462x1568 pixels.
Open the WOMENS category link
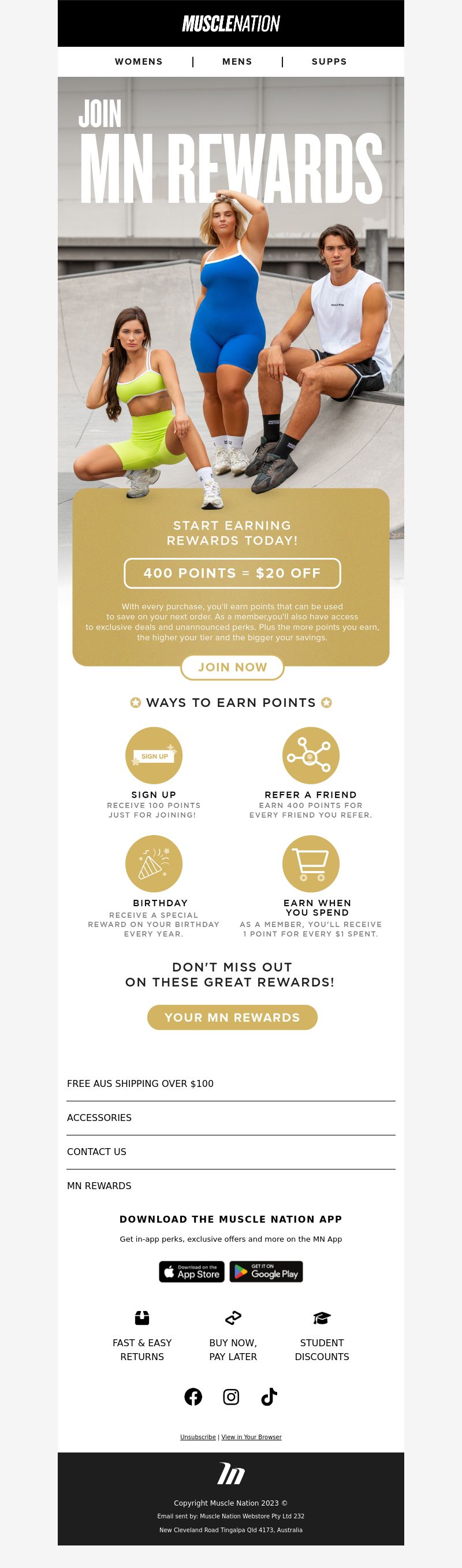point(138,61)
